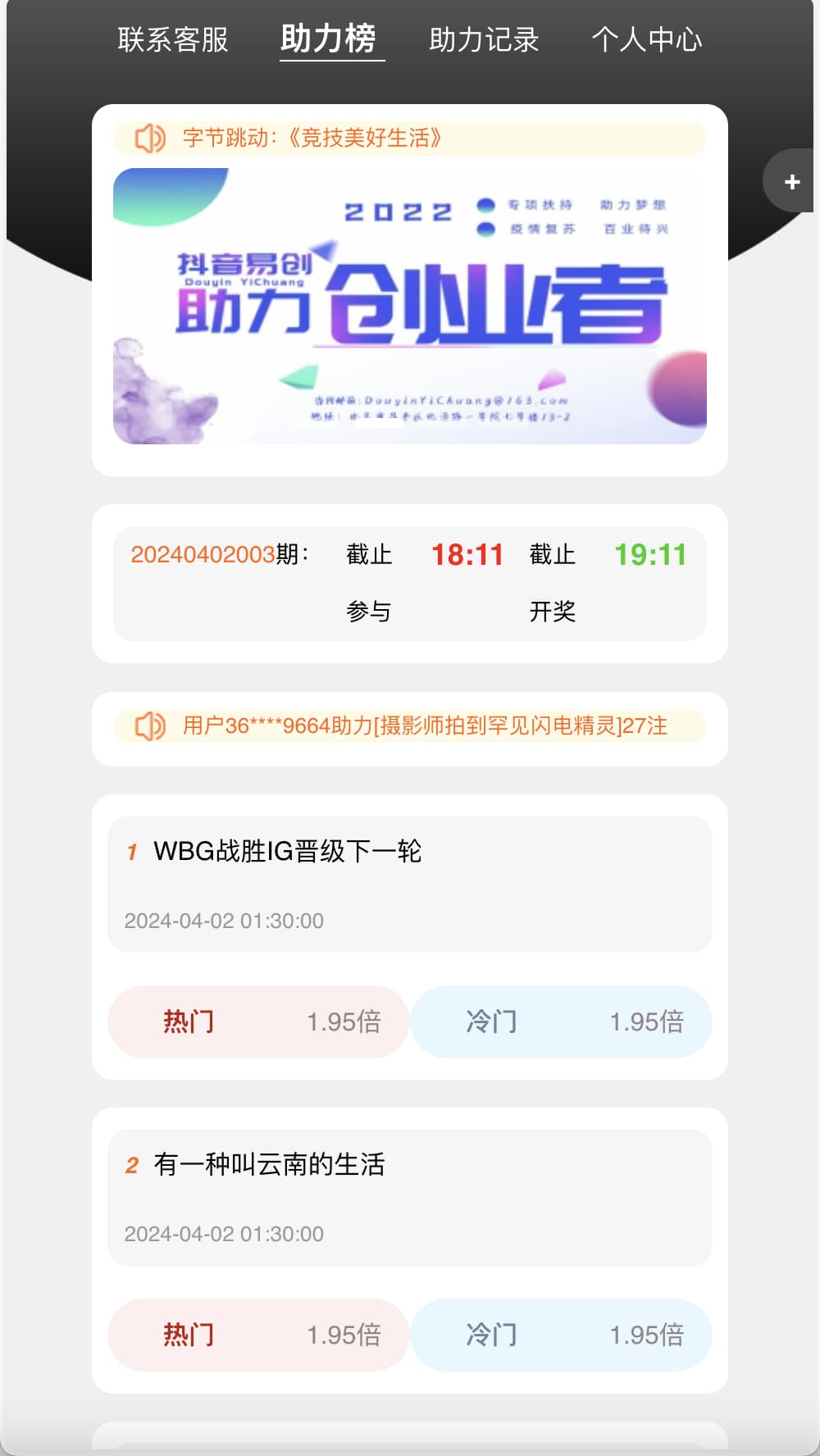Screen dimensions: 820x1456
Task: Switch to the 助力记录 tab
Action: tap(484, 39)
